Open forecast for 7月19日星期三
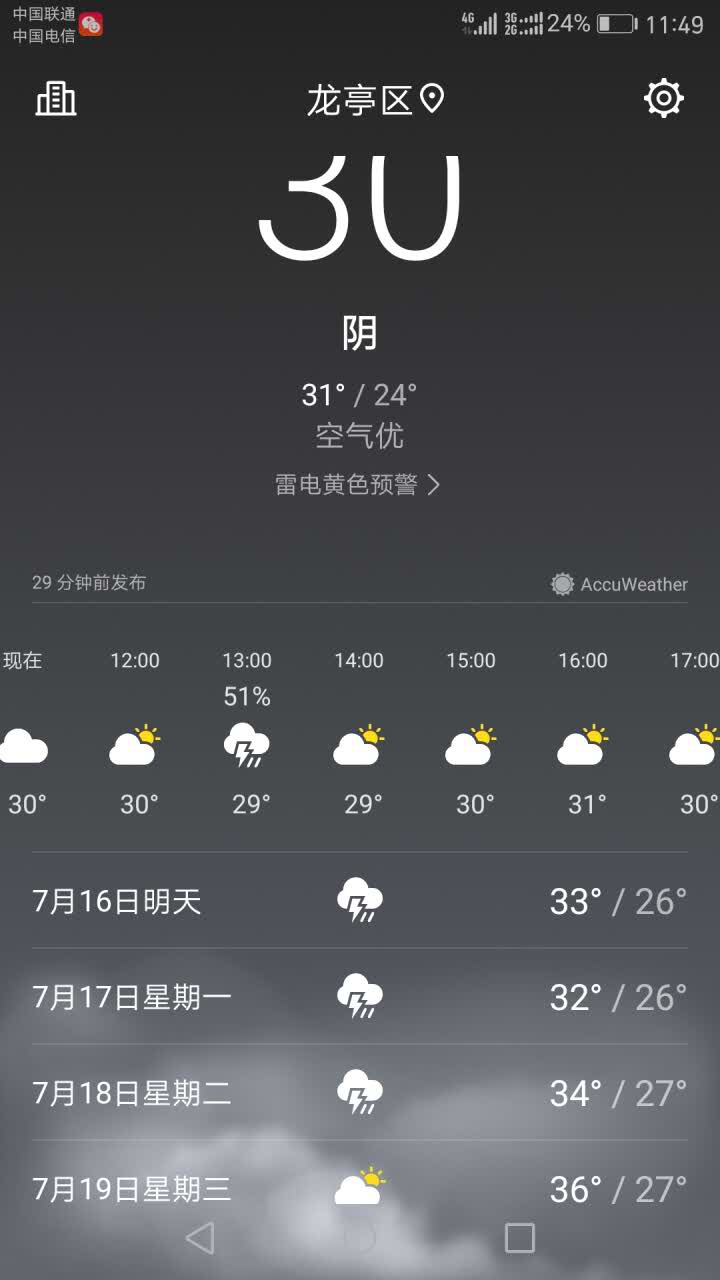720x1280 pixels. [360, 1188]
